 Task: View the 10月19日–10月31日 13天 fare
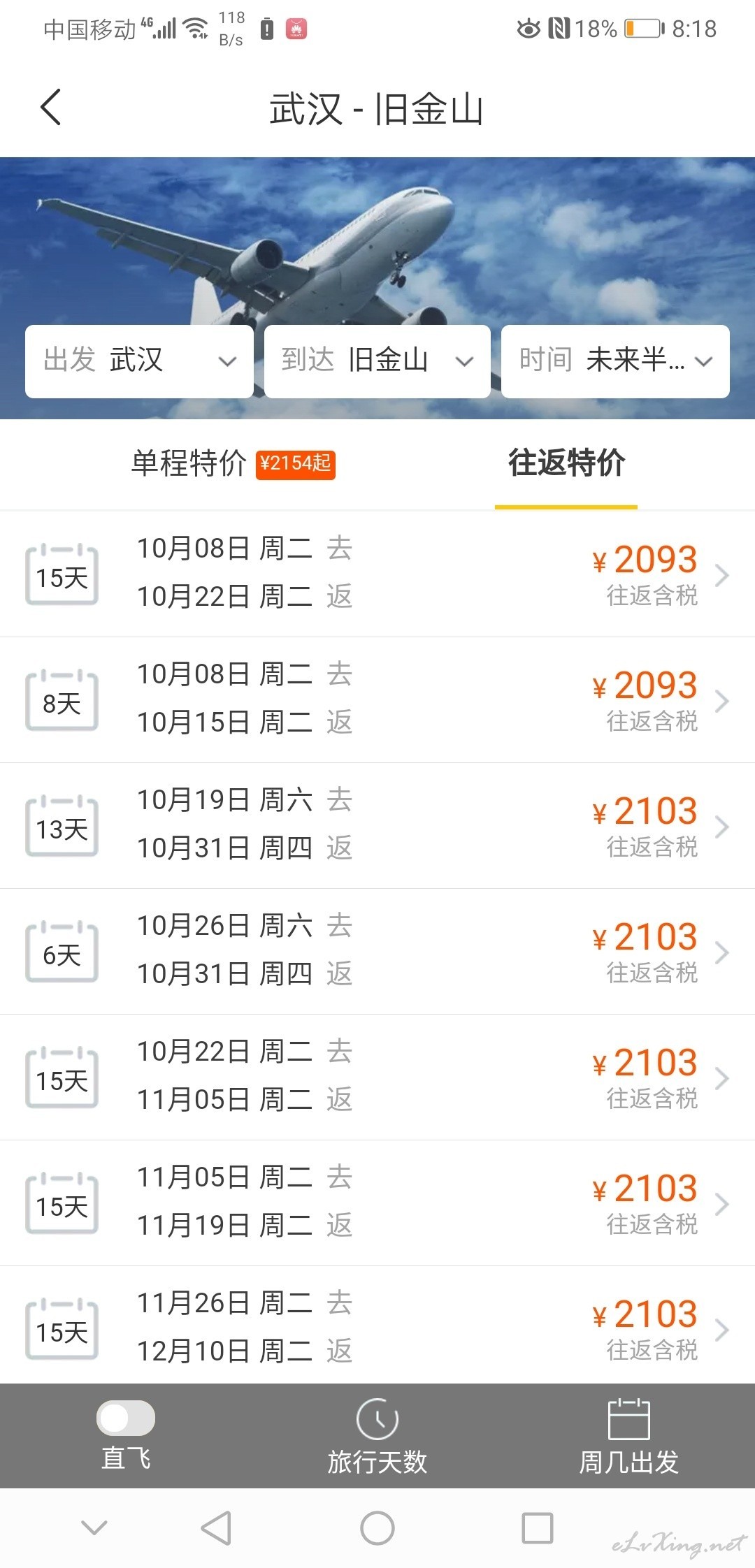tap(377, 826)
